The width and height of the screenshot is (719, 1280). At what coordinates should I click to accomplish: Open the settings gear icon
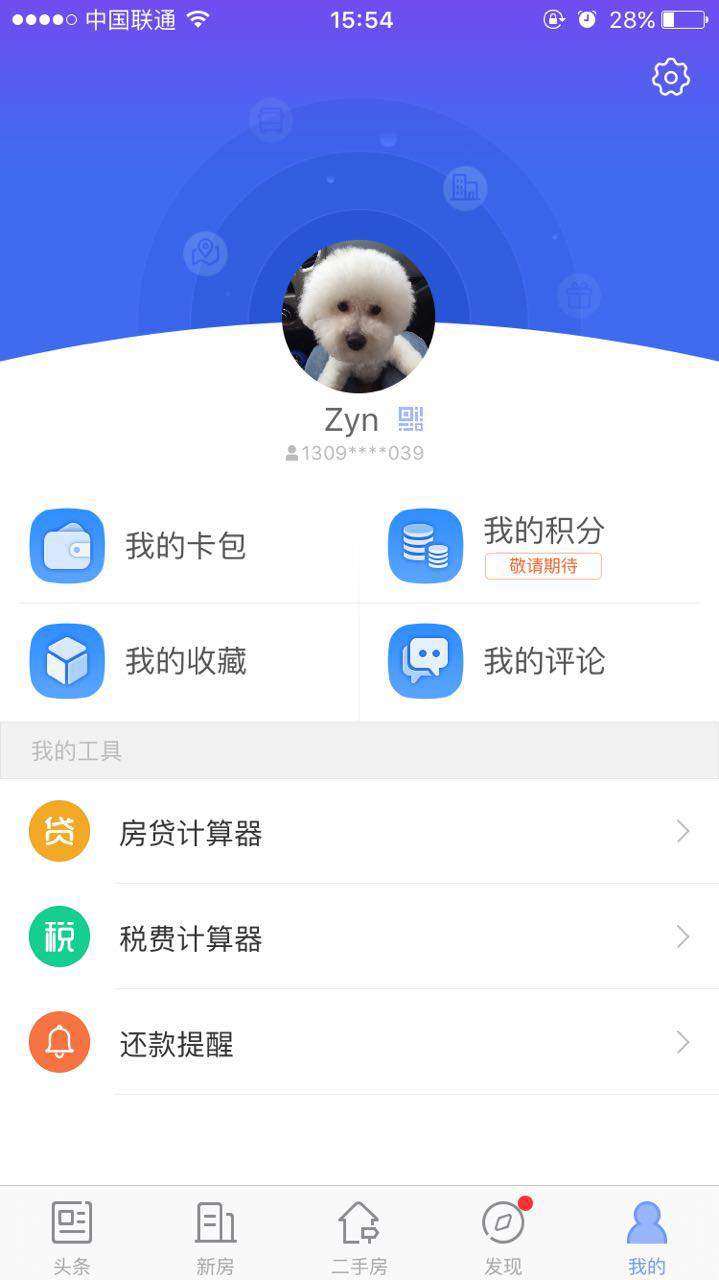point(670,77)
